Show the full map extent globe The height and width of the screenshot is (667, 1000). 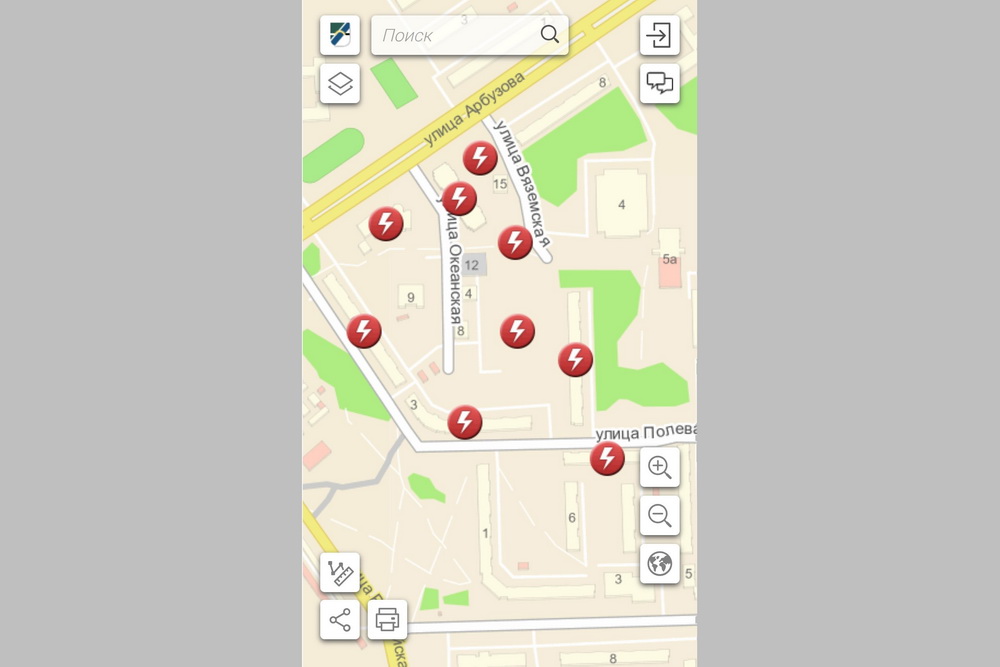coord(659,564)
